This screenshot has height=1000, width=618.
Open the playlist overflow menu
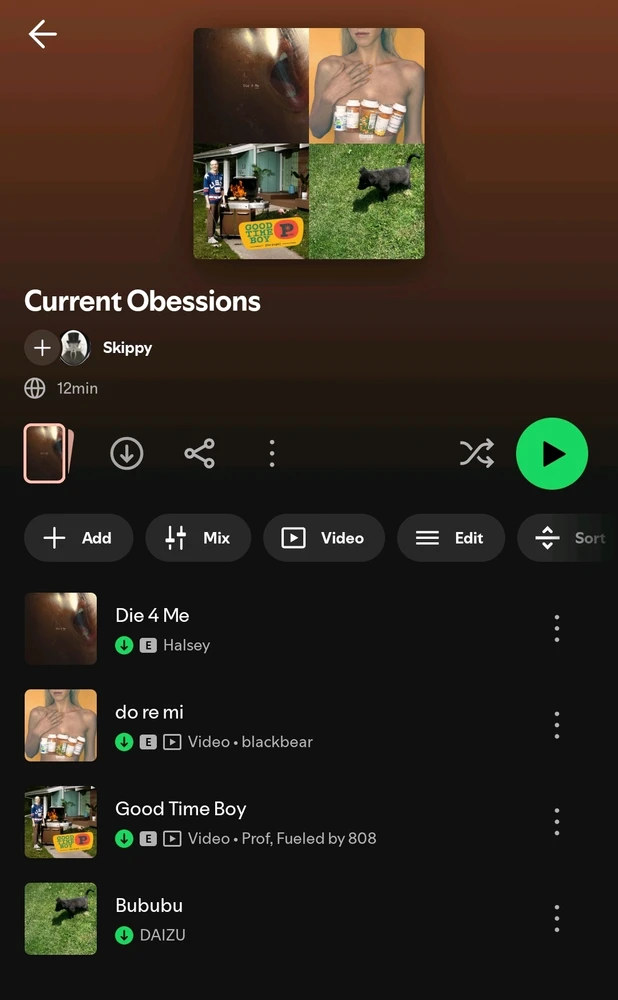272,453
